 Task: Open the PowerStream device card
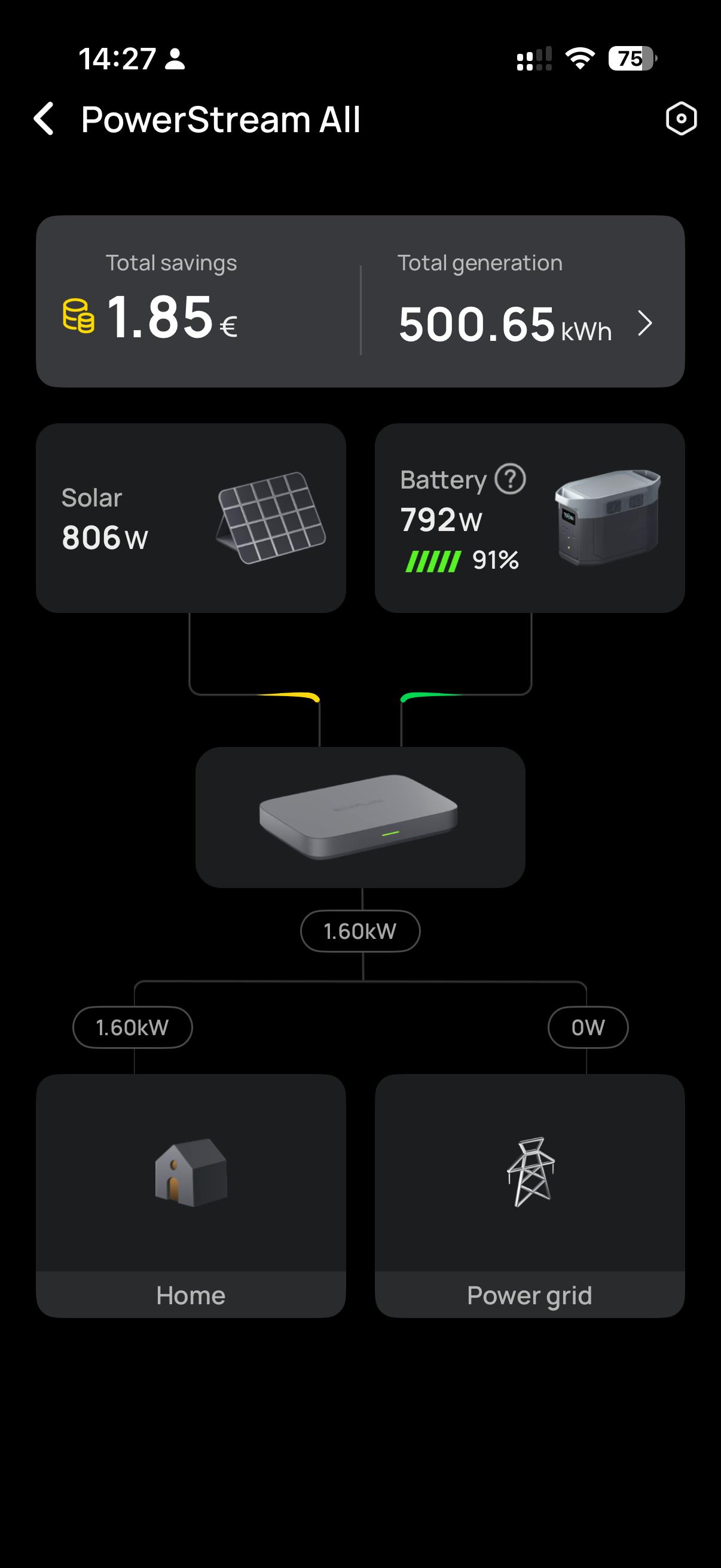point(360,817)
